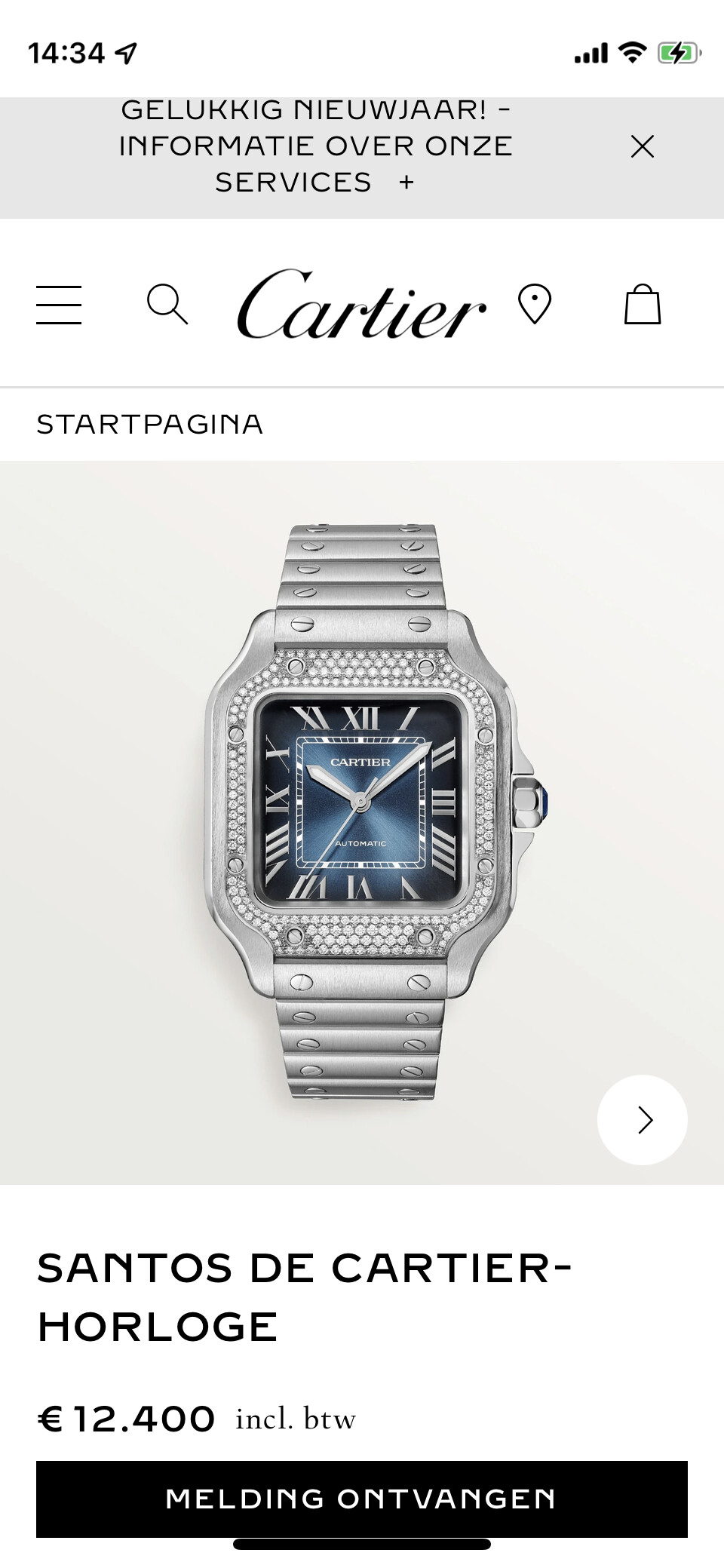Screen dimensions: 724x1568
Task: Open the hamburger menu
Action: coord(59,305)
